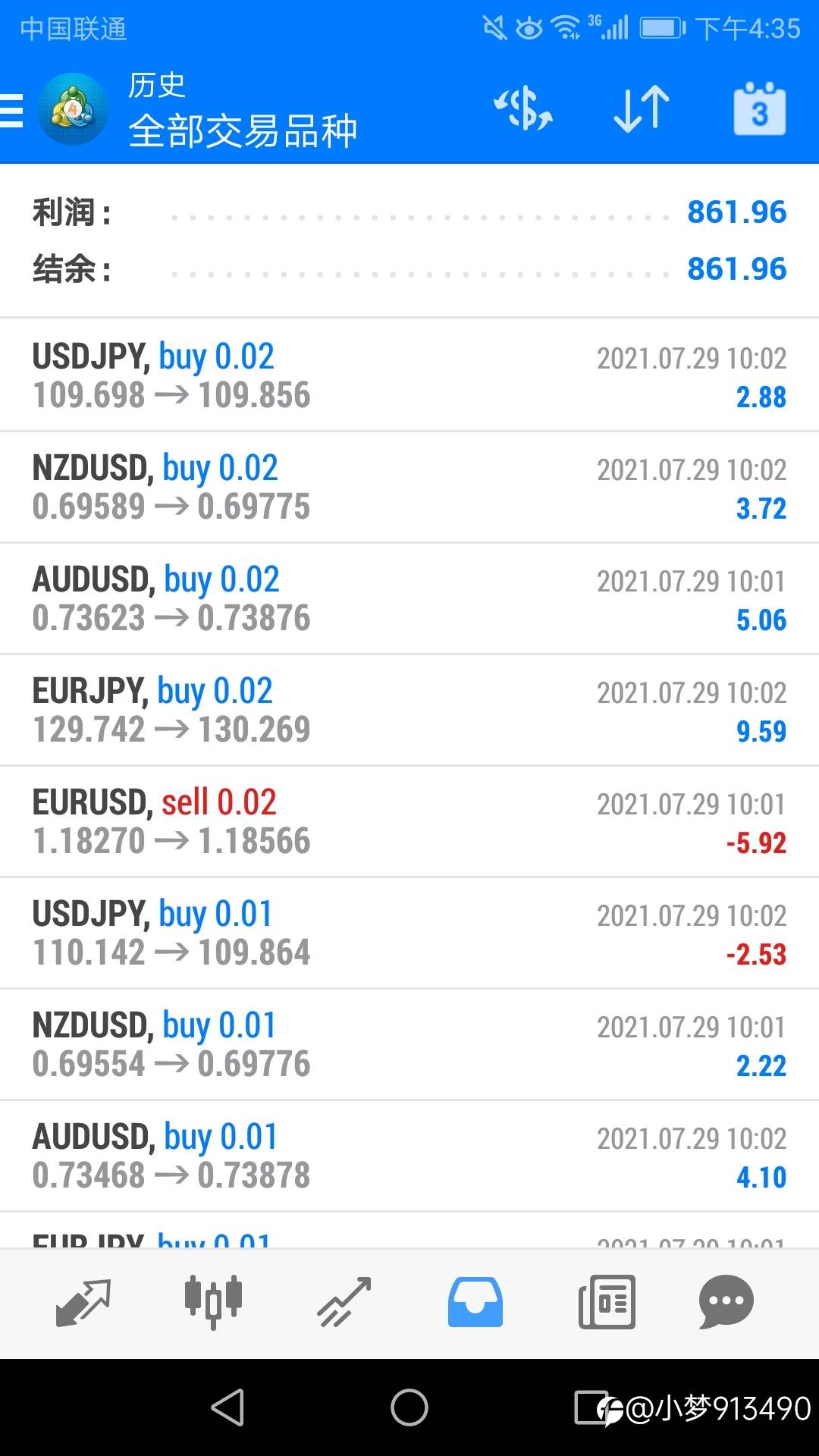Go to the phone home screen
The height and width of the screenshot is (1456, 819).
click(x=409, y=1408)
